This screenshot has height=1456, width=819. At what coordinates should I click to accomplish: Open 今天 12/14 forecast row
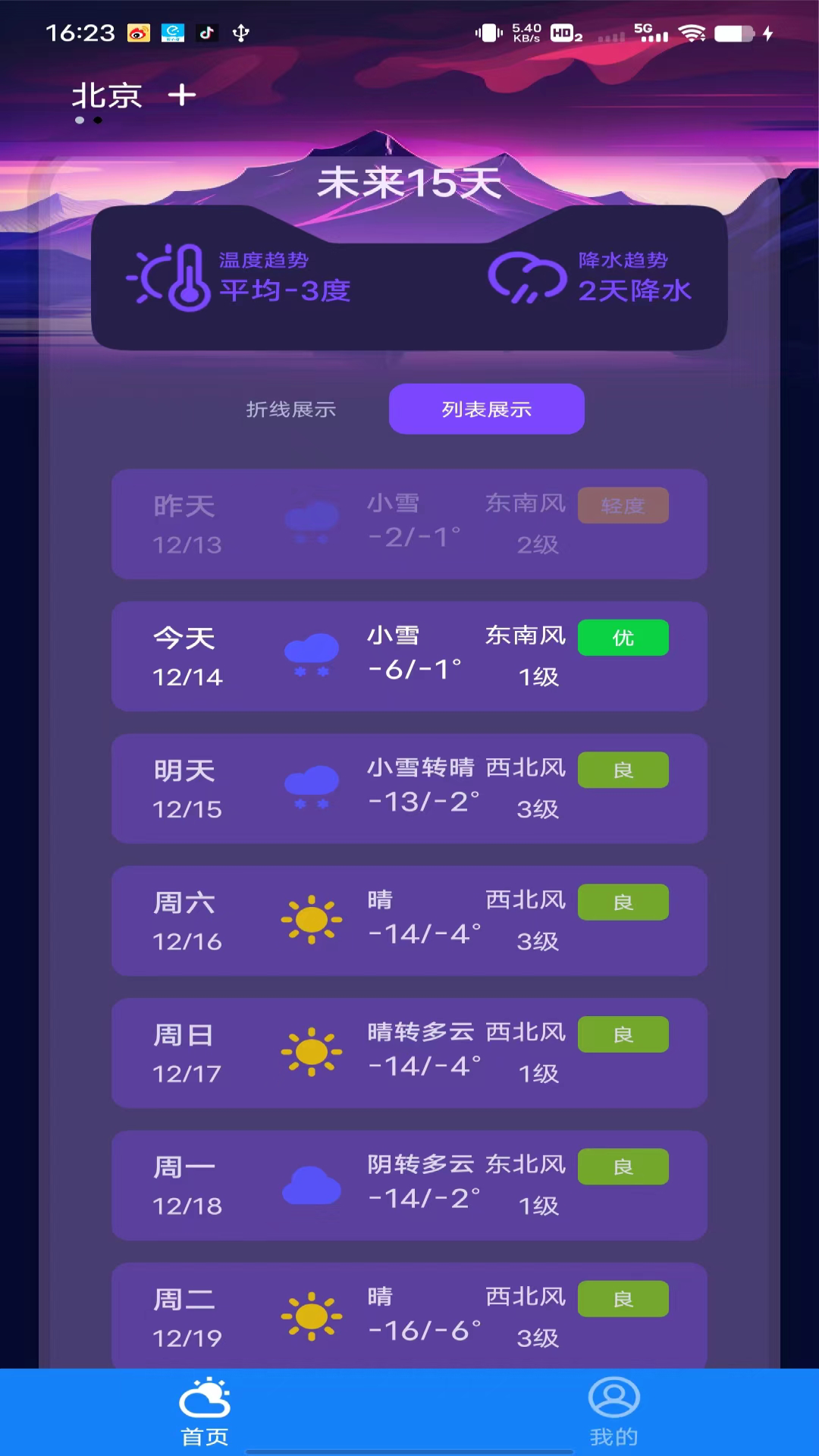(409, 656)
